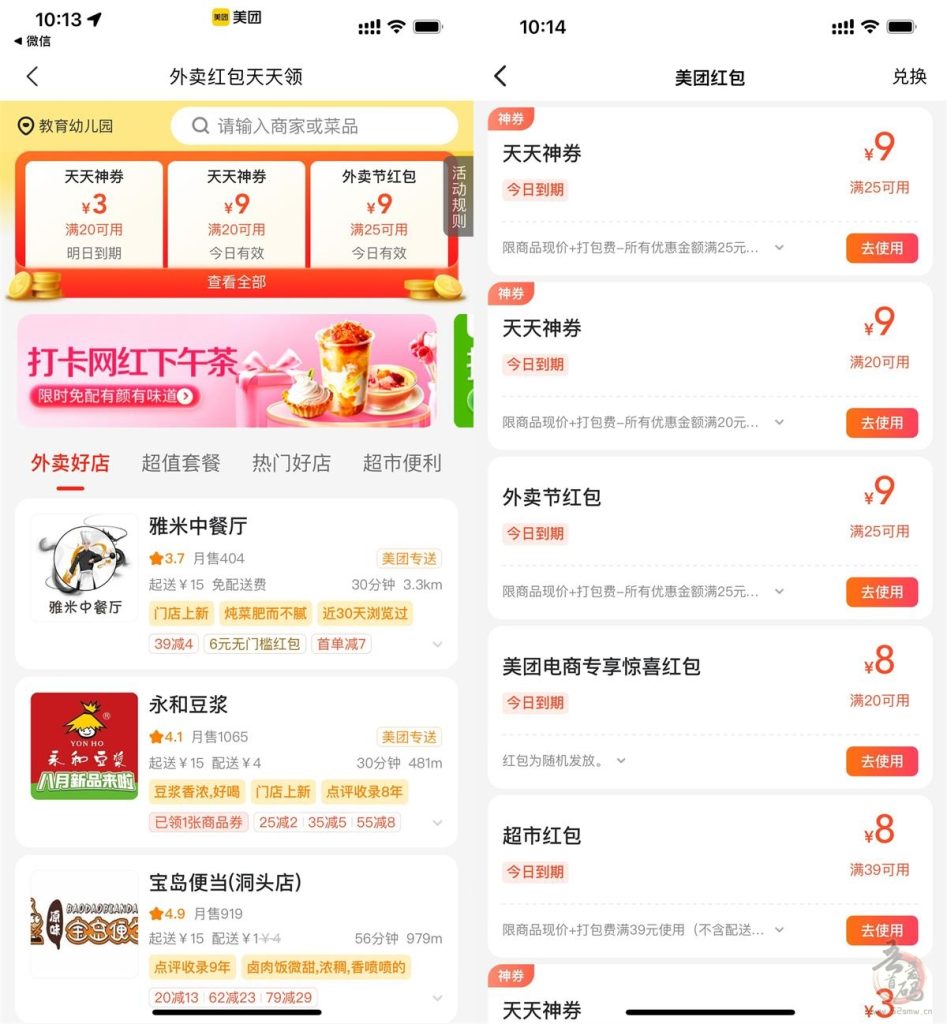Change the location 教育幼儿园
This screenshot has width=947, height=1024.
coord(67,126)
